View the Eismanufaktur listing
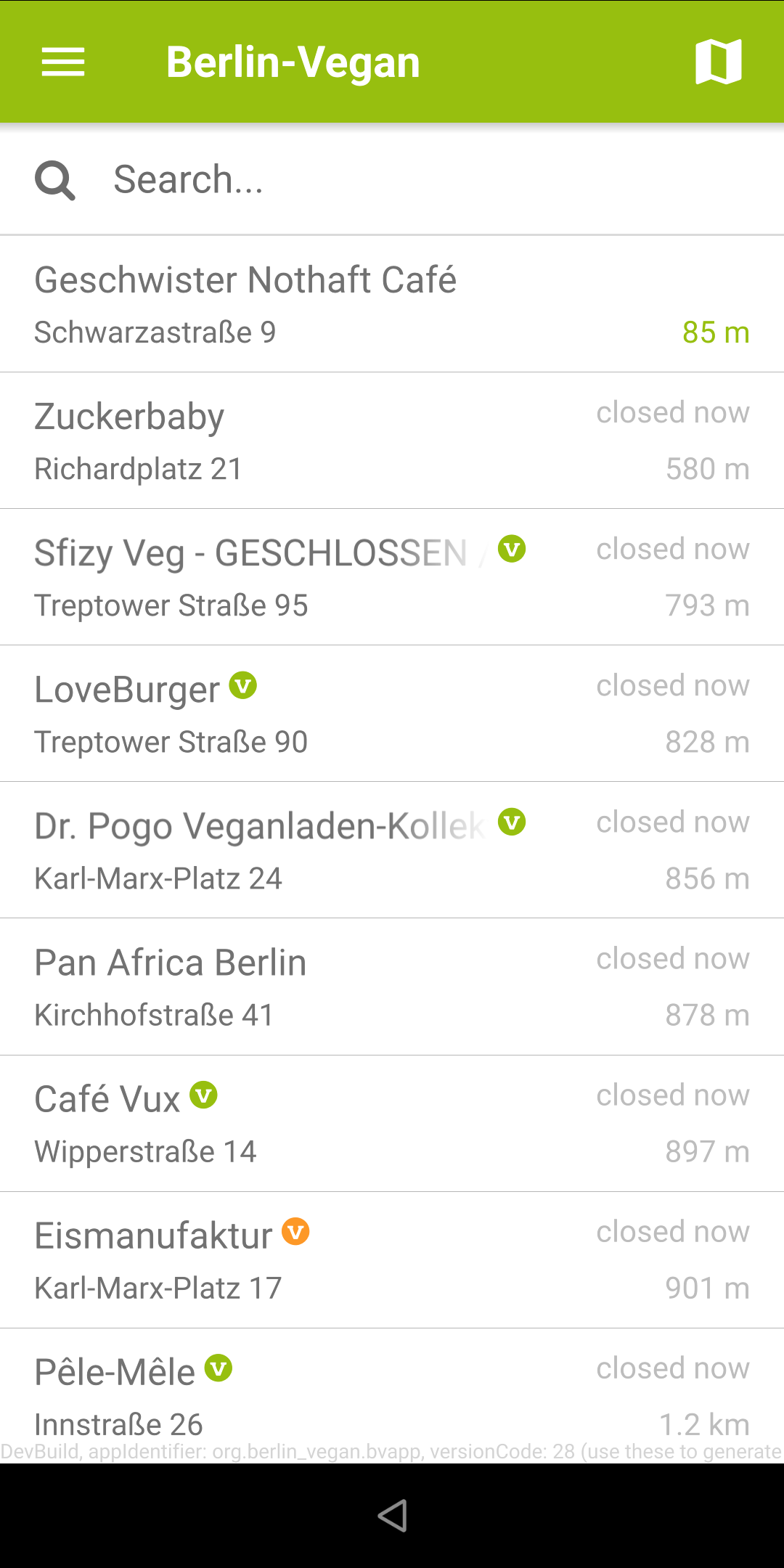This screenshot has width=784, height=1568. tap(392, 1259)
